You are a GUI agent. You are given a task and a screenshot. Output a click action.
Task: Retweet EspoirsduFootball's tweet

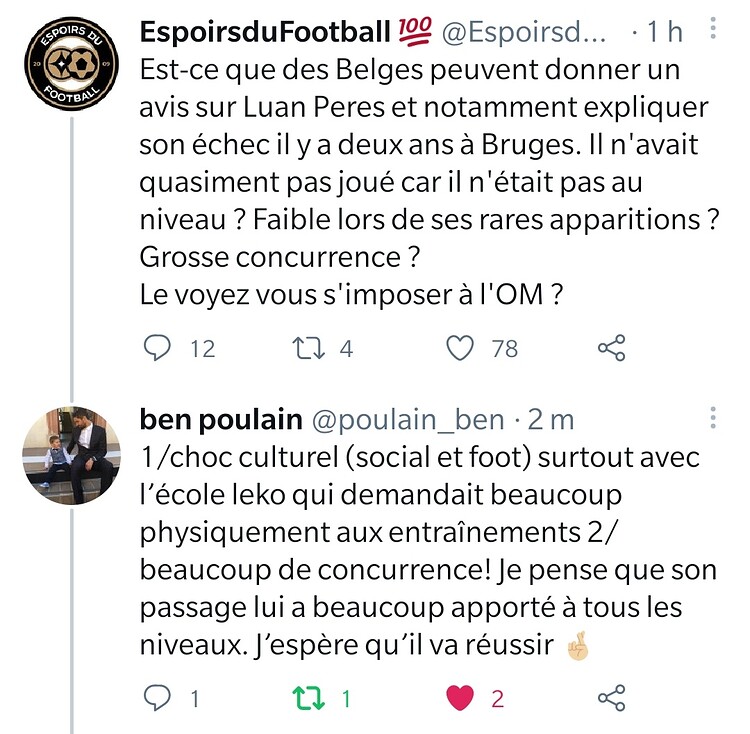pos(301,348)
